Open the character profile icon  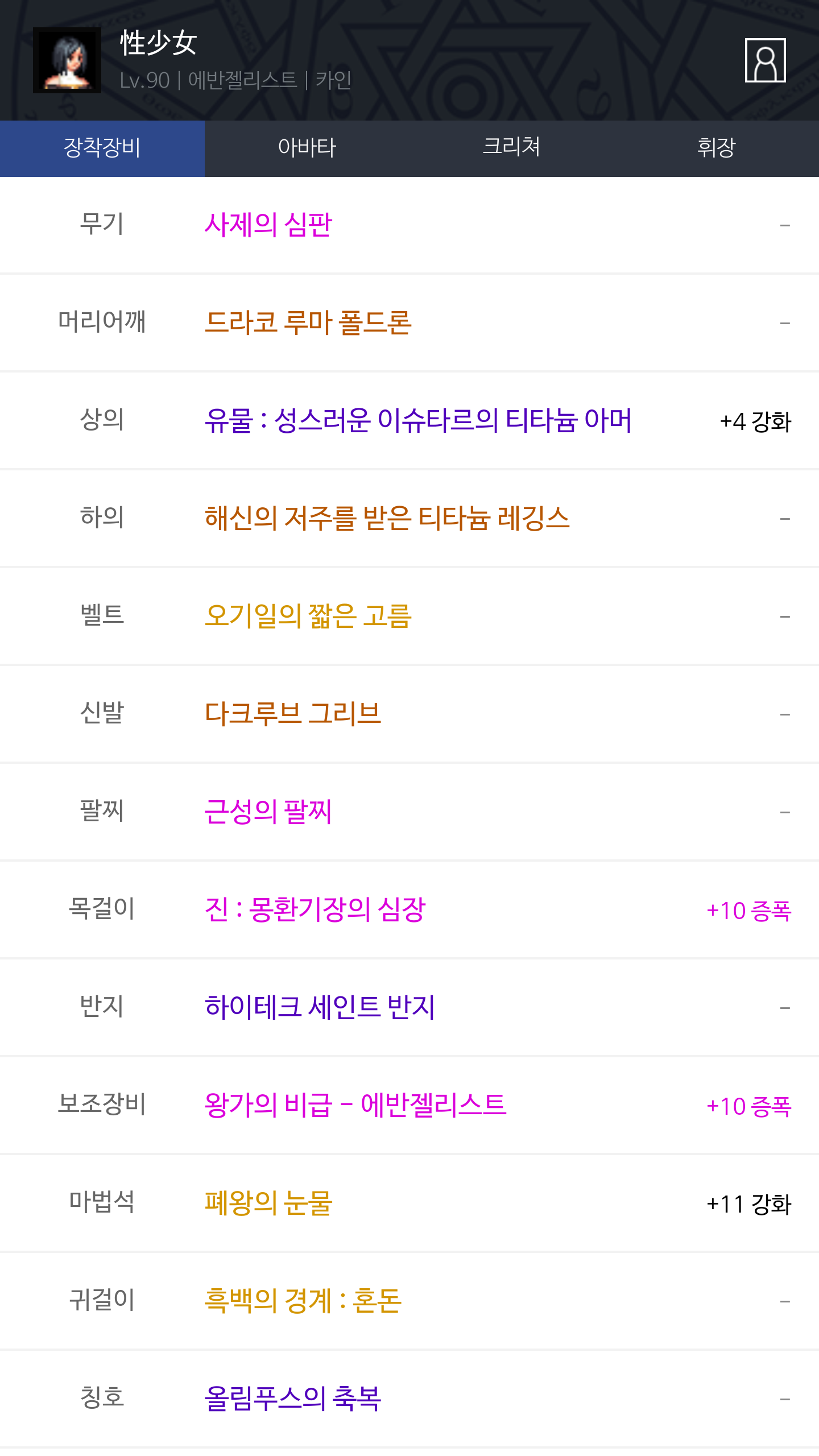click(x=765, y=60)
